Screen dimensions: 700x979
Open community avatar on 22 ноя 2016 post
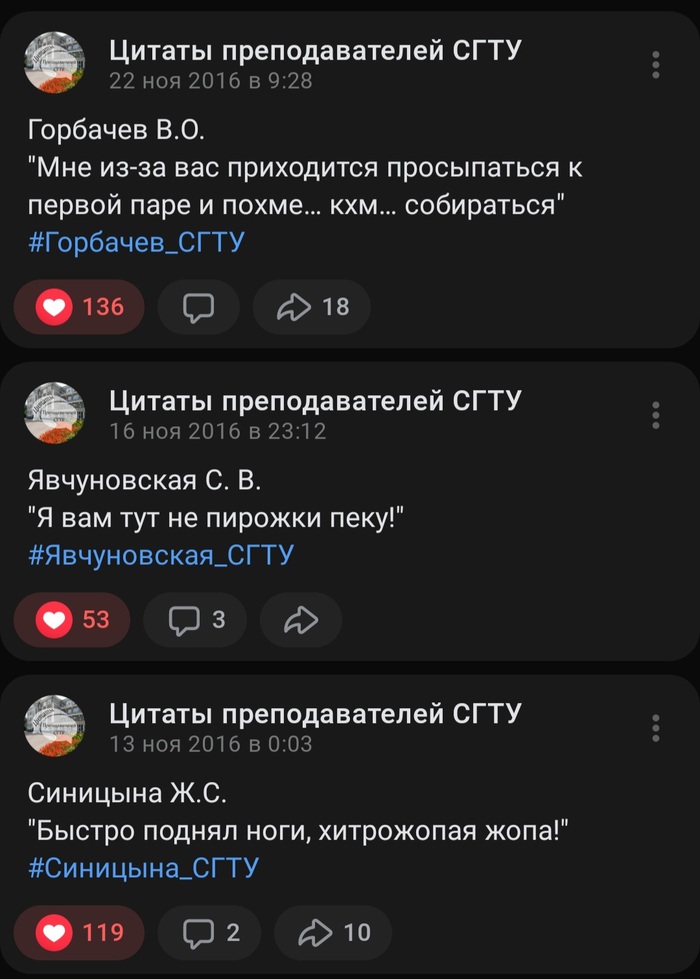54,63
